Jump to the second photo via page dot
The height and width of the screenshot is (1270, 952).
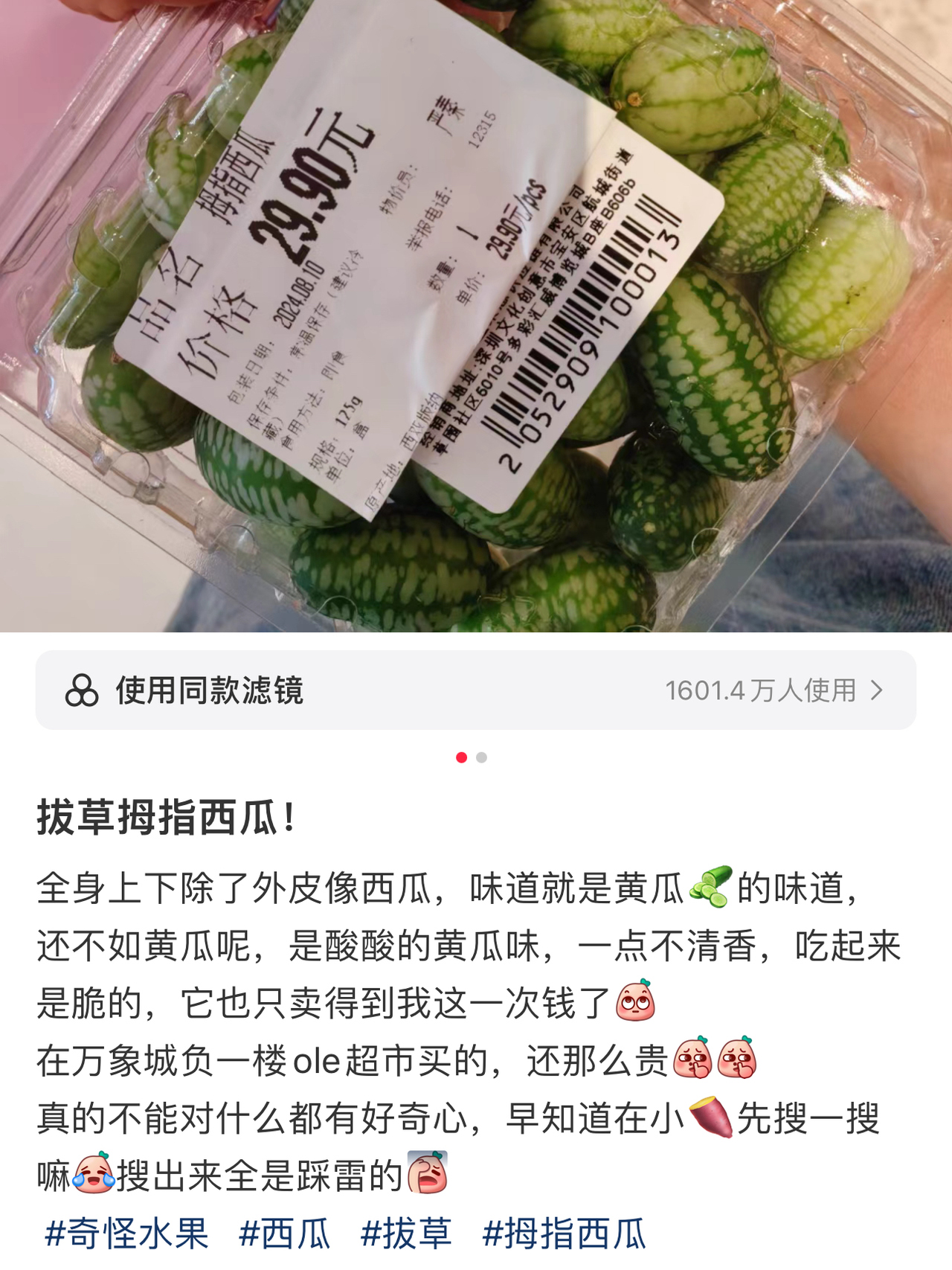tap(482, 757)
